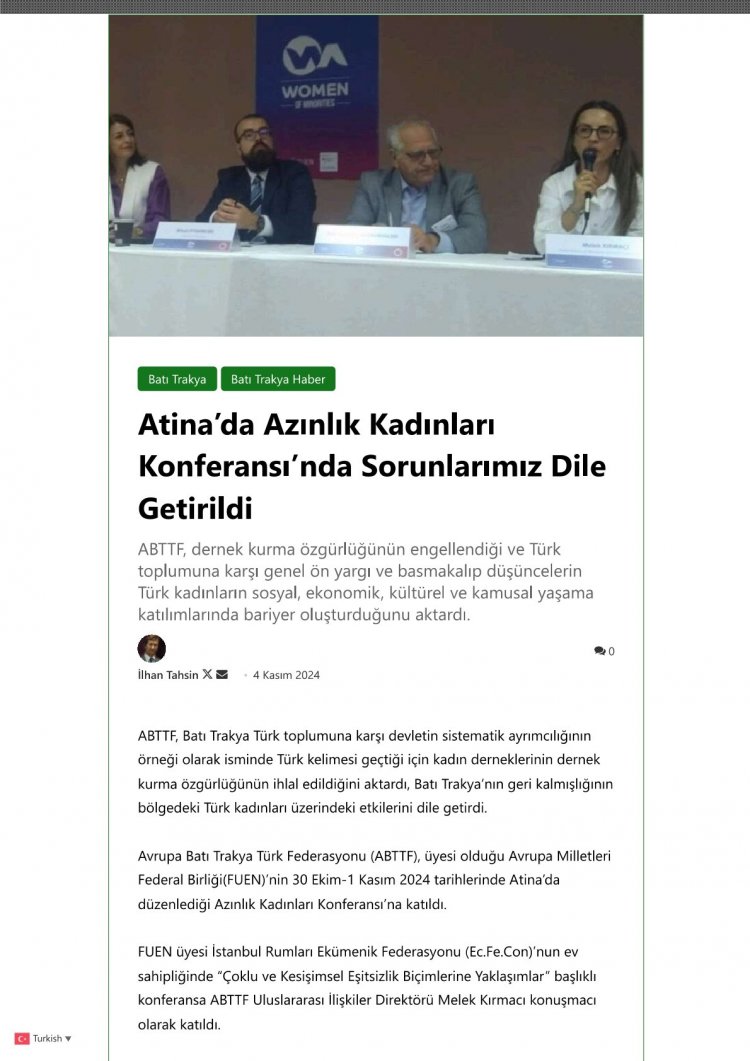Viewport: 750px width, 1061px height.
Task: Open the Turkish language selector
Action: point(43,1038)
